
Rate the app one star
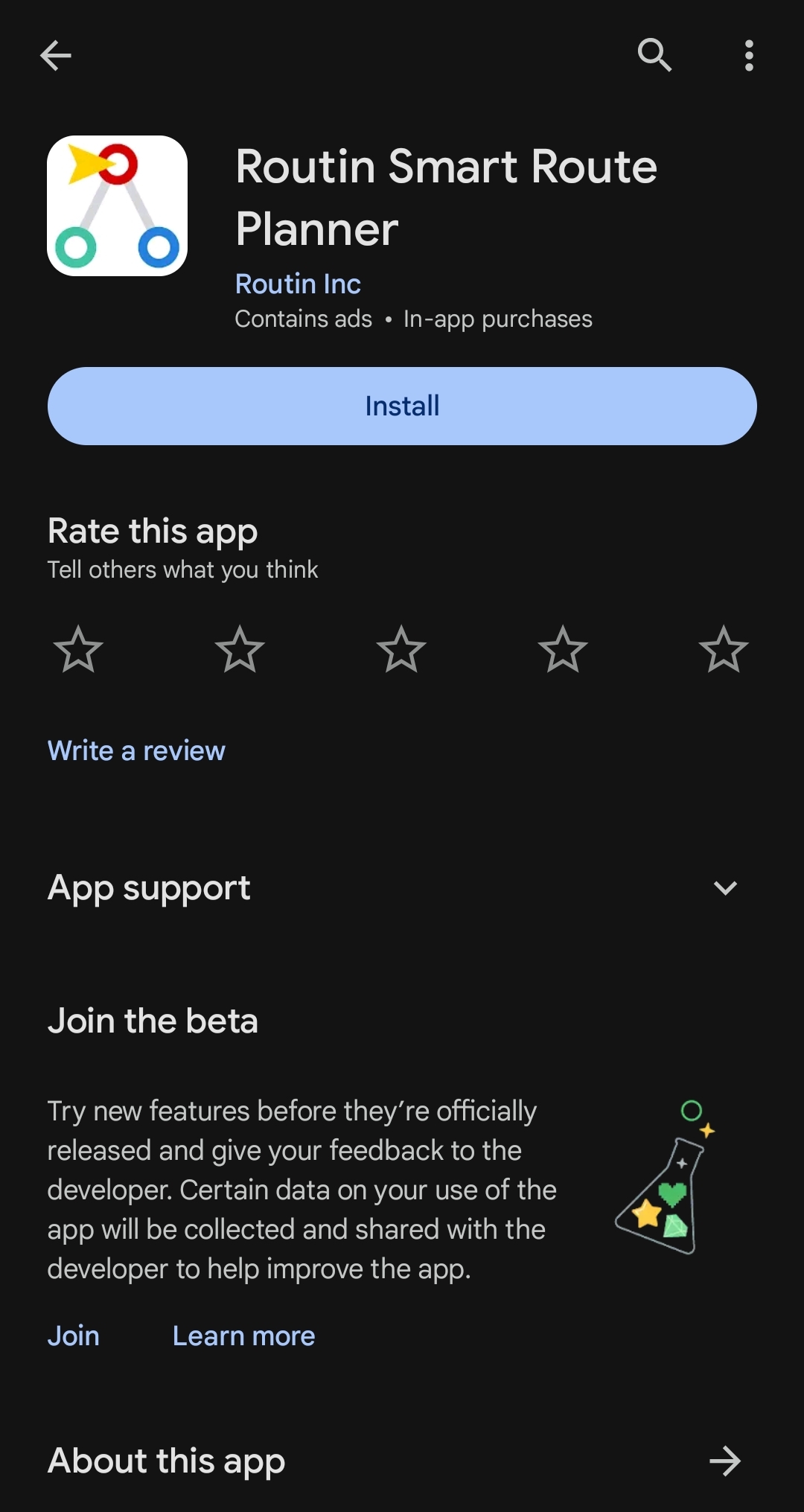pos(78,649)
